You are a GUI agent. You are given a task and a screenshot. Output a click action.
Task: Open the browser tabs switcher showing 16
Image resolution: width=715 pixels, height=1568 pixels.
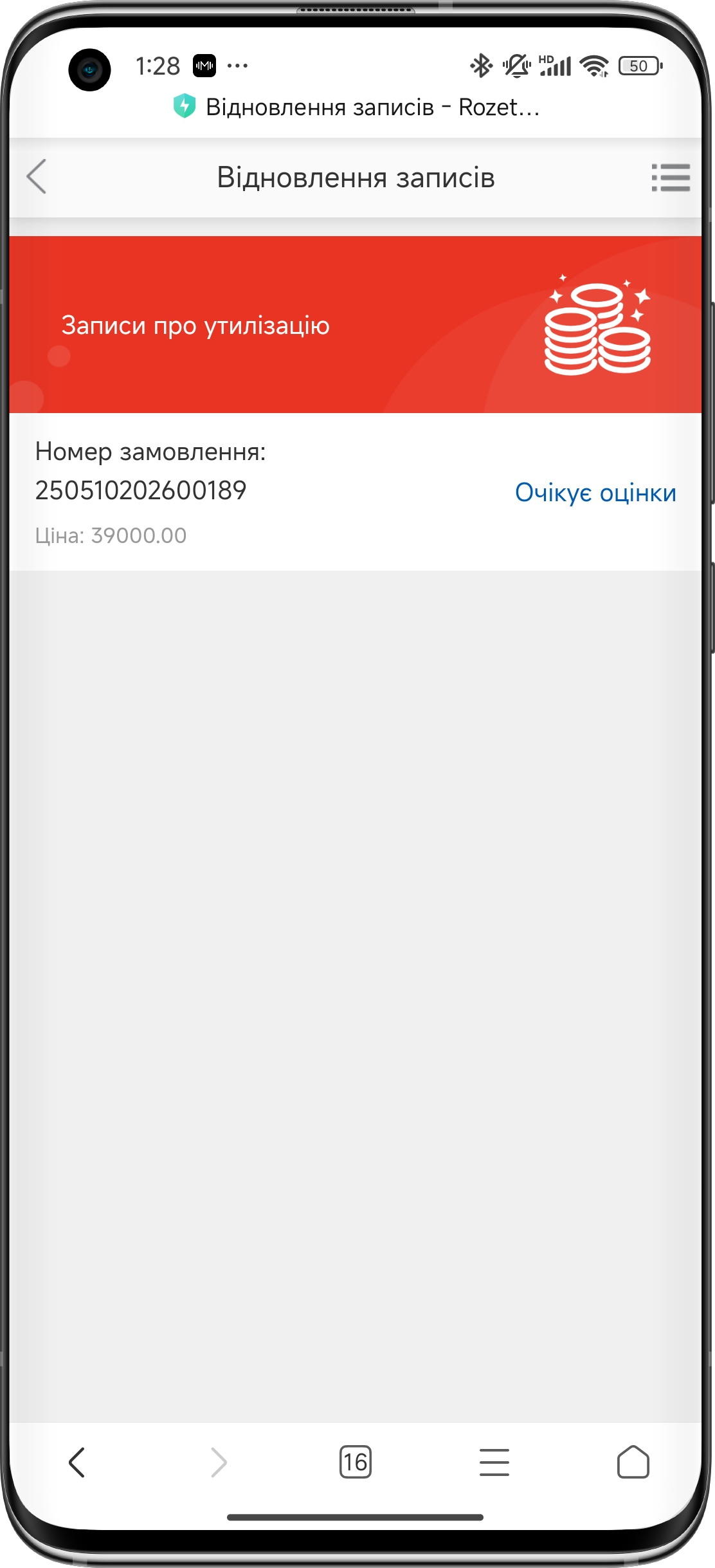tap(356, 1462)
